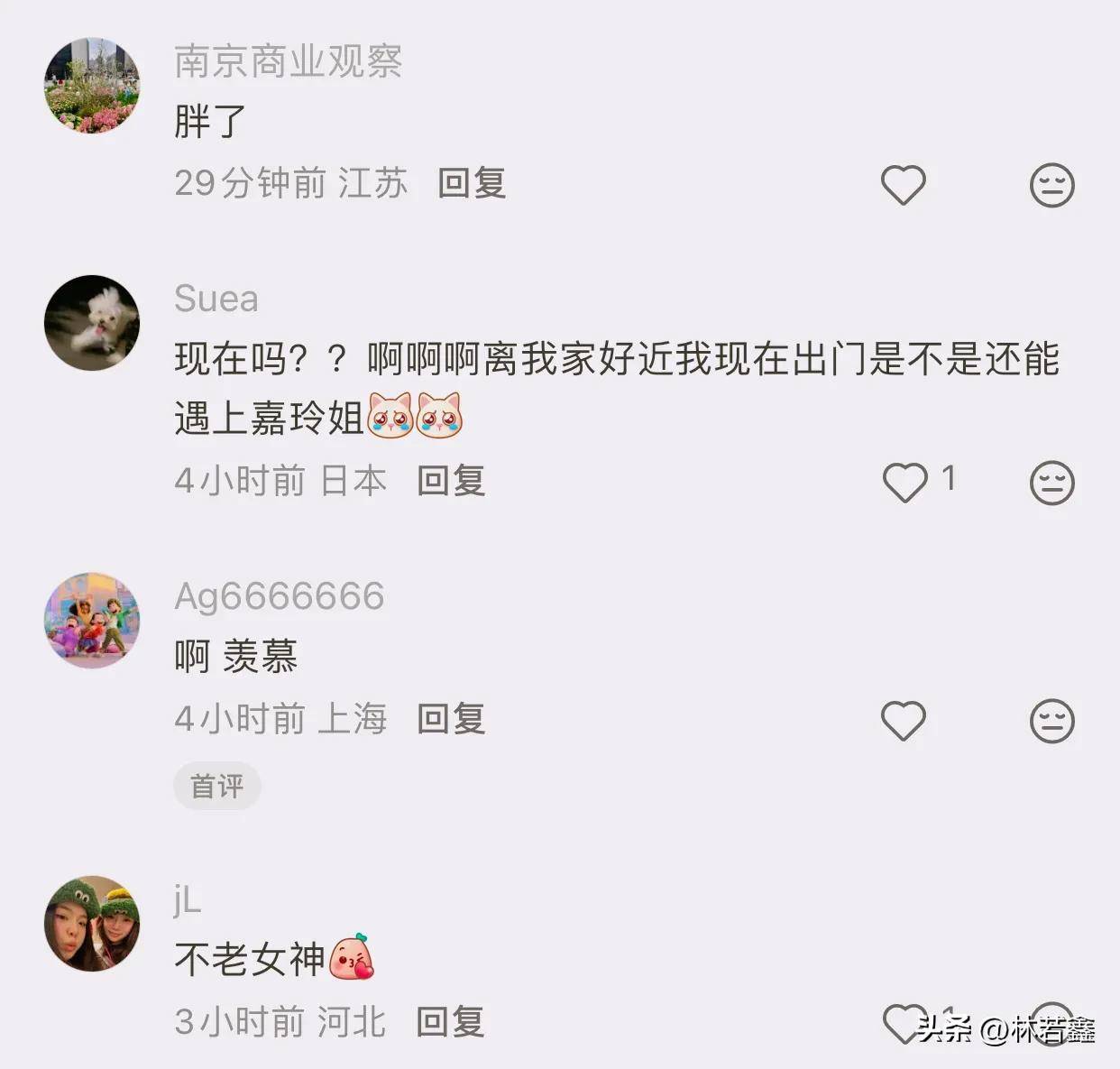Like the 啊 羡慕 comment by Ag6666666
Screen dimensions: 1120x1069
(x=903, y=721)
